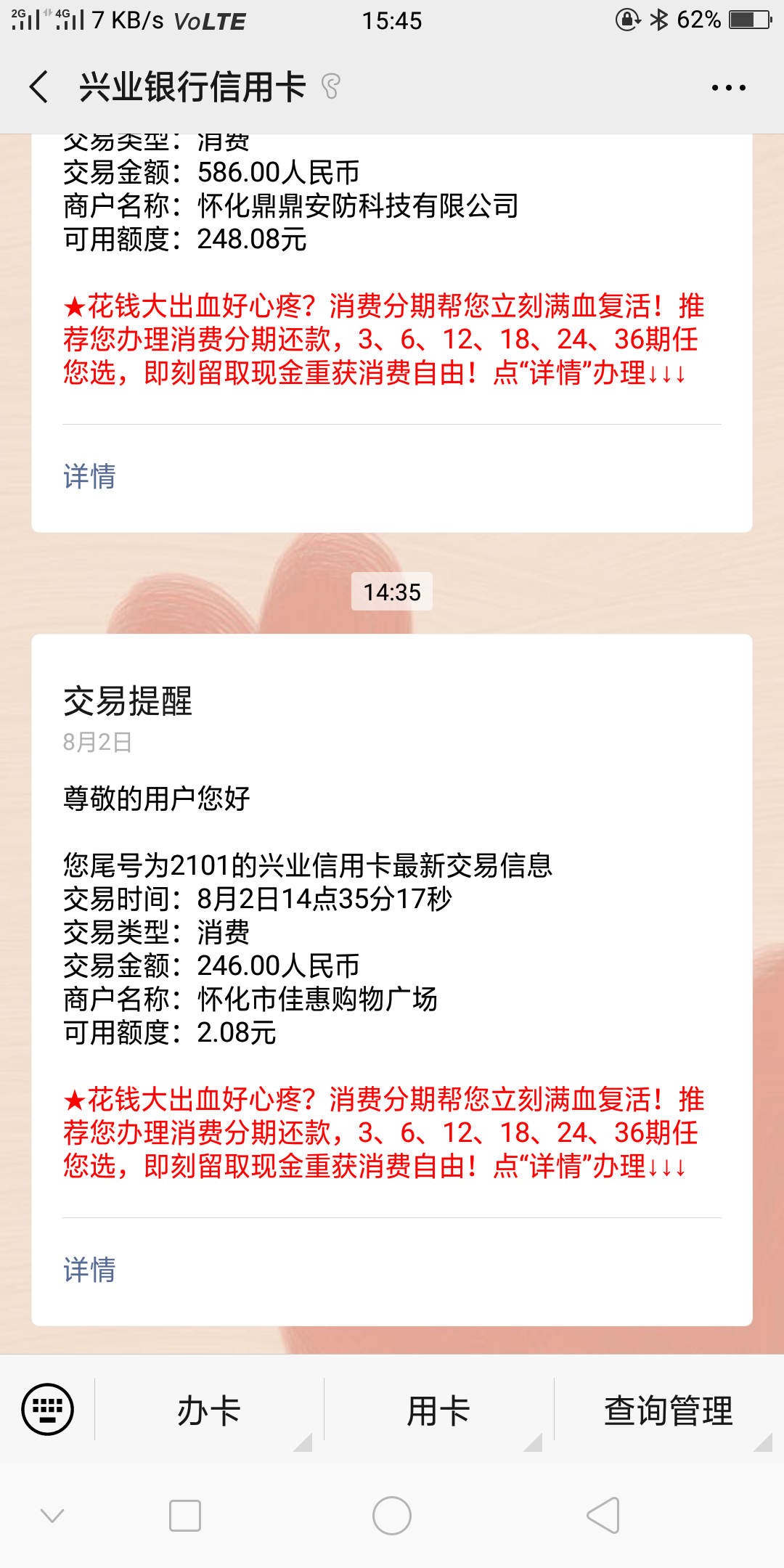Open 详情 for the 586.00 transaction
Screen dimensions: 784x1568
click(x=89, y=477)
